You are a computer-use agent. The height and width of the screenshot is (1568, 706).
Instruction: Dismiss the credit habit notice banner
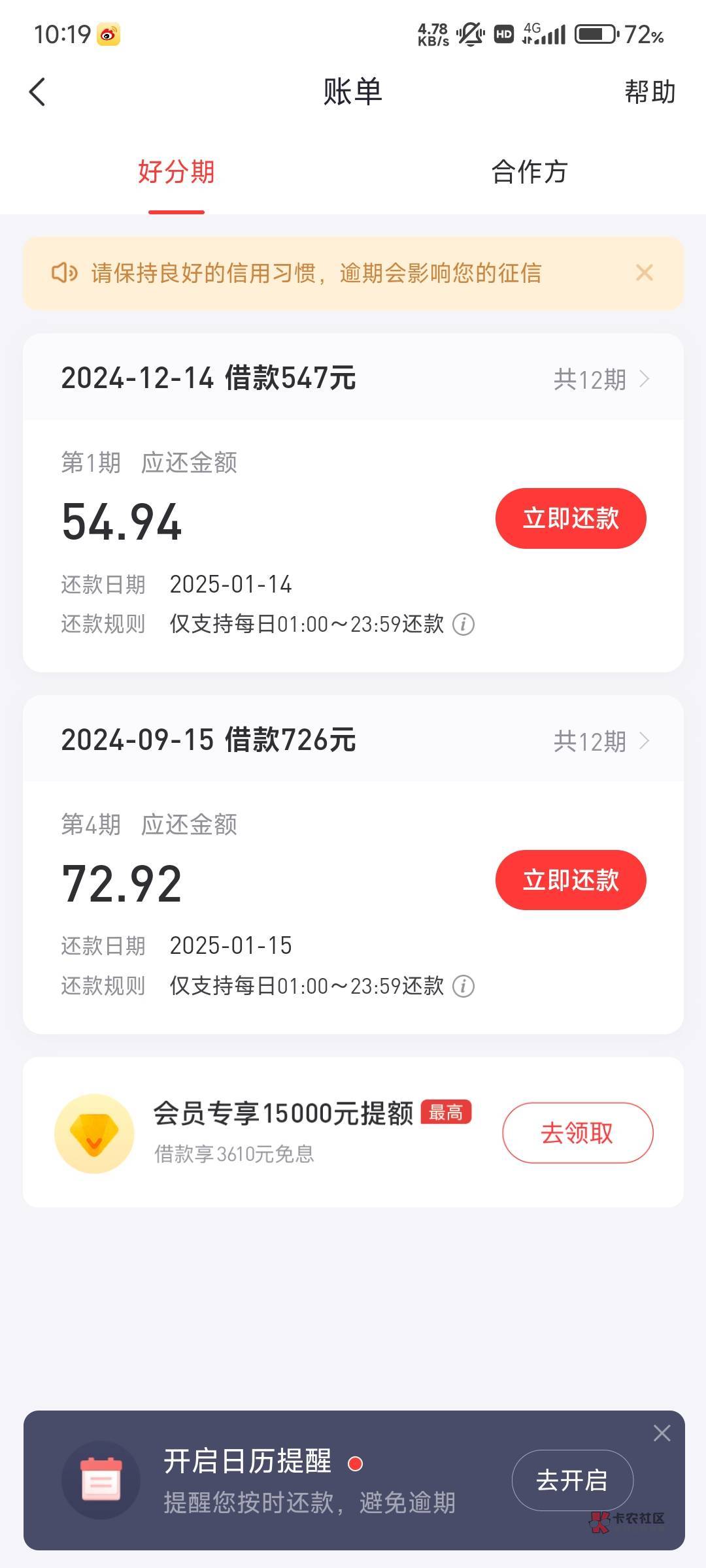pyautogui.click(x=645, y=273)
